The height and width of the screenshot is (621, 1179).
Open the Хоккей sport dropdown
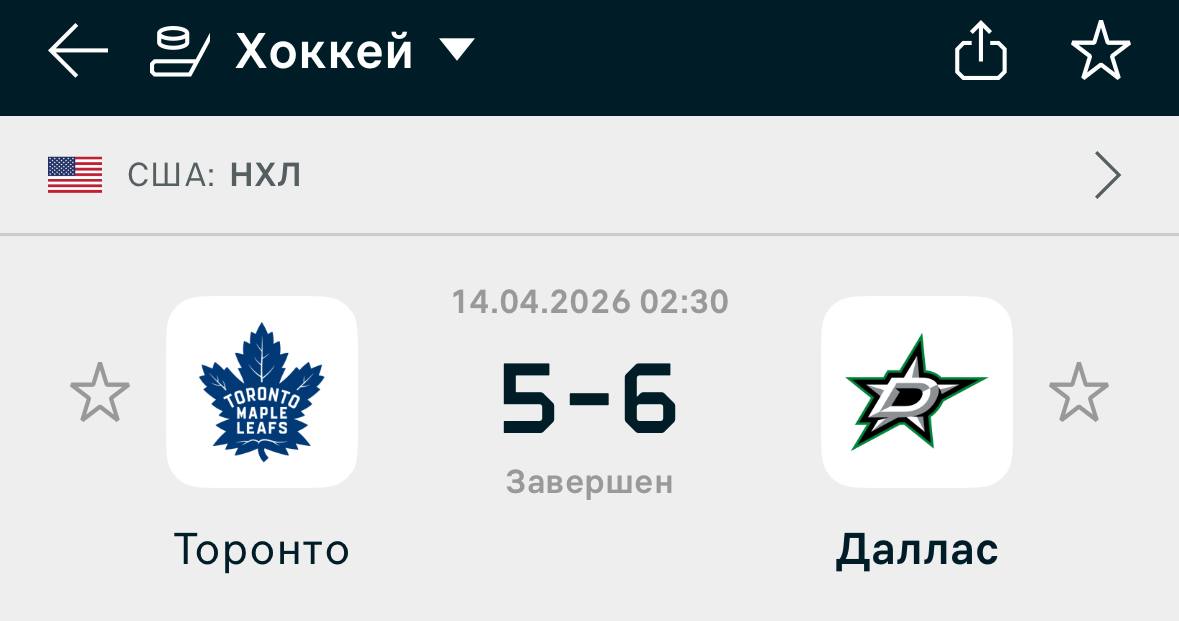click(325, 51)
